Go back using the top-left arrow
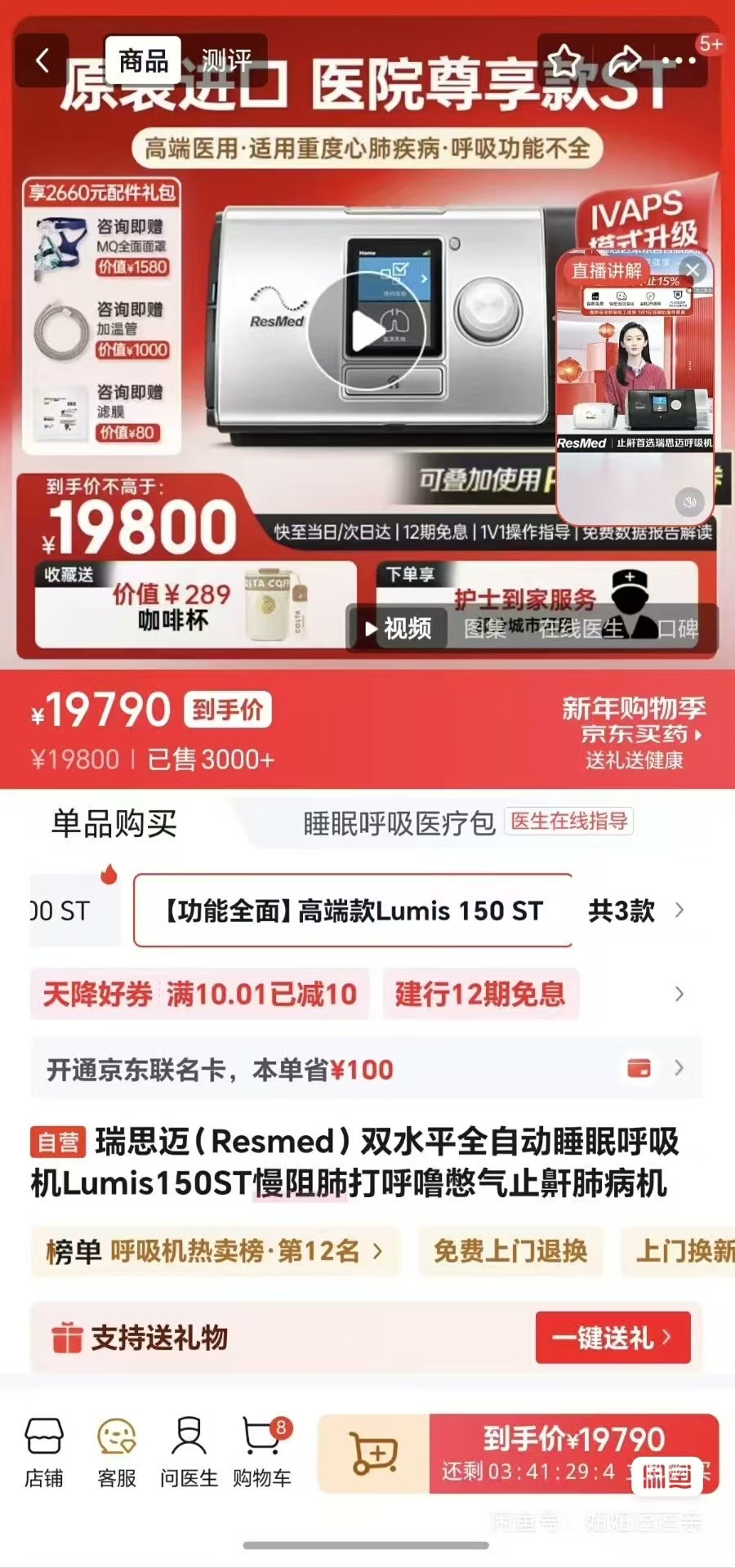The width and height of the screenshot is (735, 1568). tap(42, 60)
